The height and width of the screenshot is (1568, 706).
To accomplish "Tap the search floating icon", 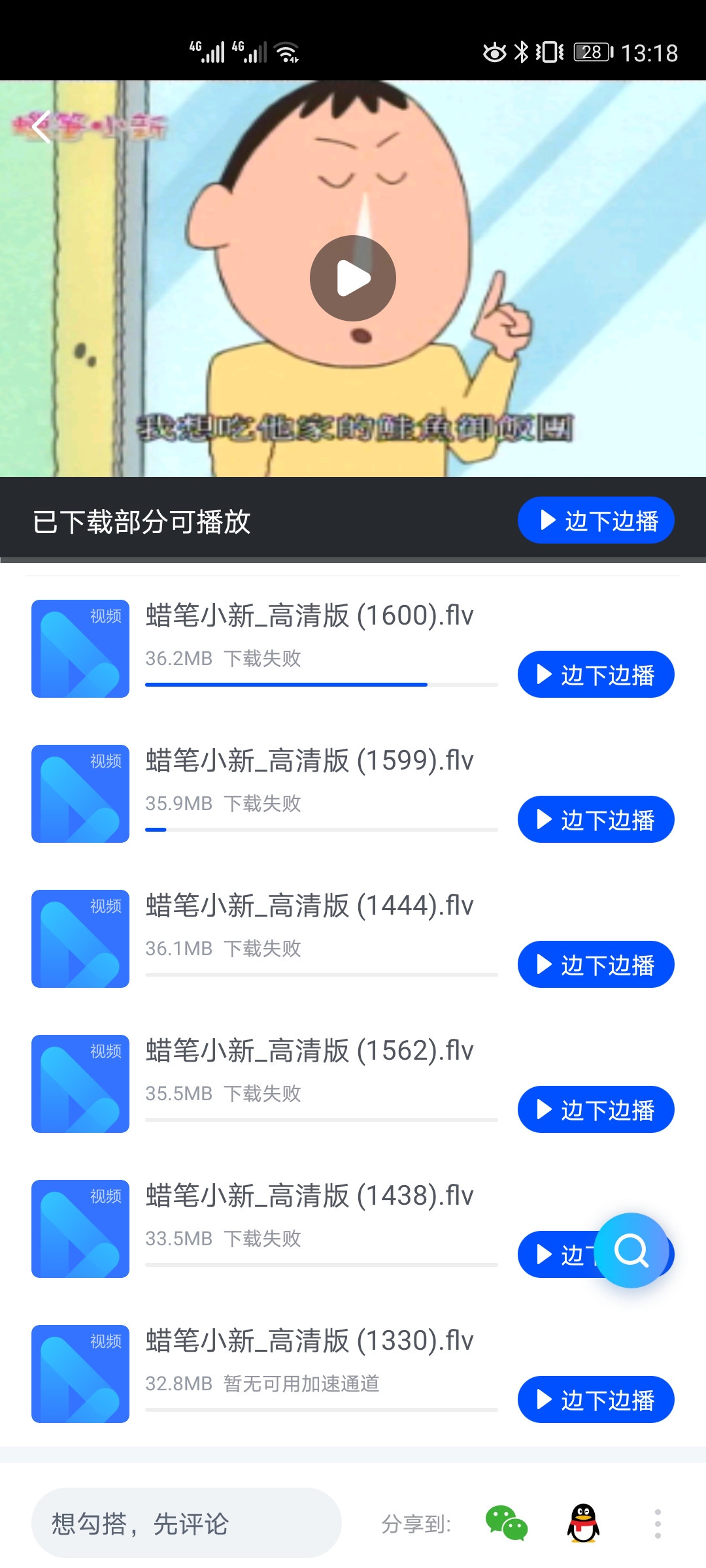I will coord(632,1251).
